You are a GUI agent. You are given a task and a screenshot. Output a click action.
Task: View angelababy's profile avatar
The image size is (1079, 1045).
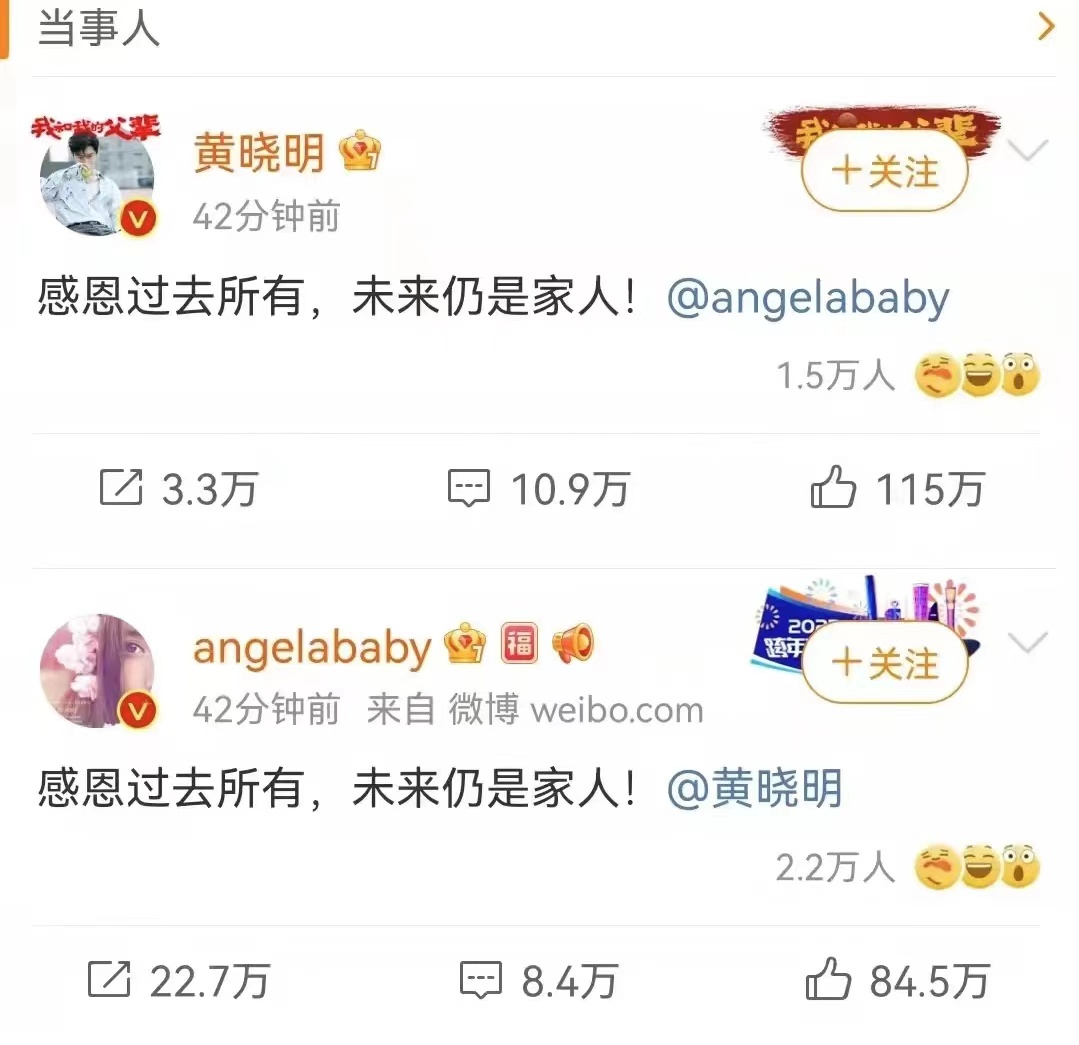pos(98,670)
